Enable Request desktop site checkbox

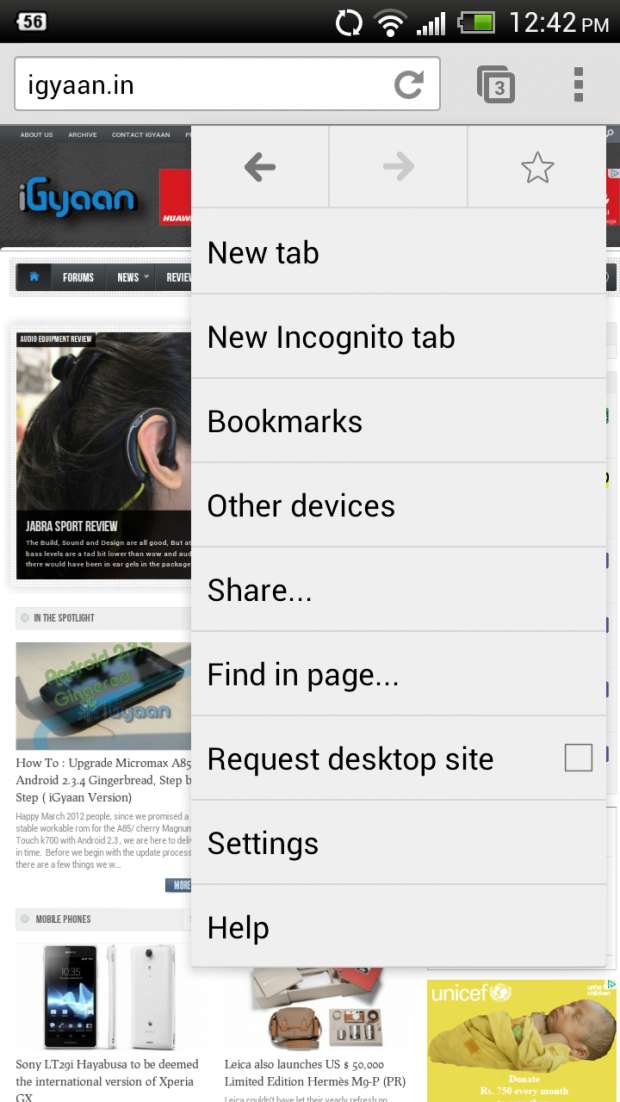point(578,758)
